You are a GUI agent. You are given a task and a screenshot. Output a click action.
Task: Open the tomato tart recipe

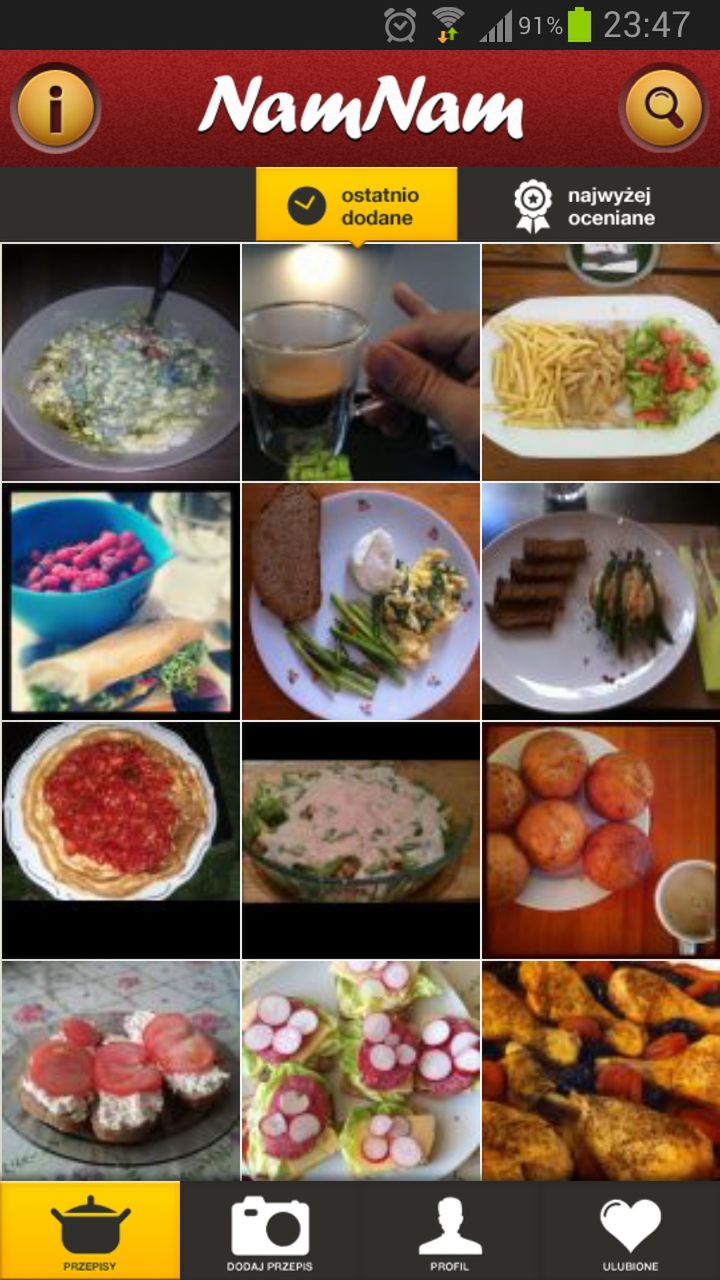[120, 840]
